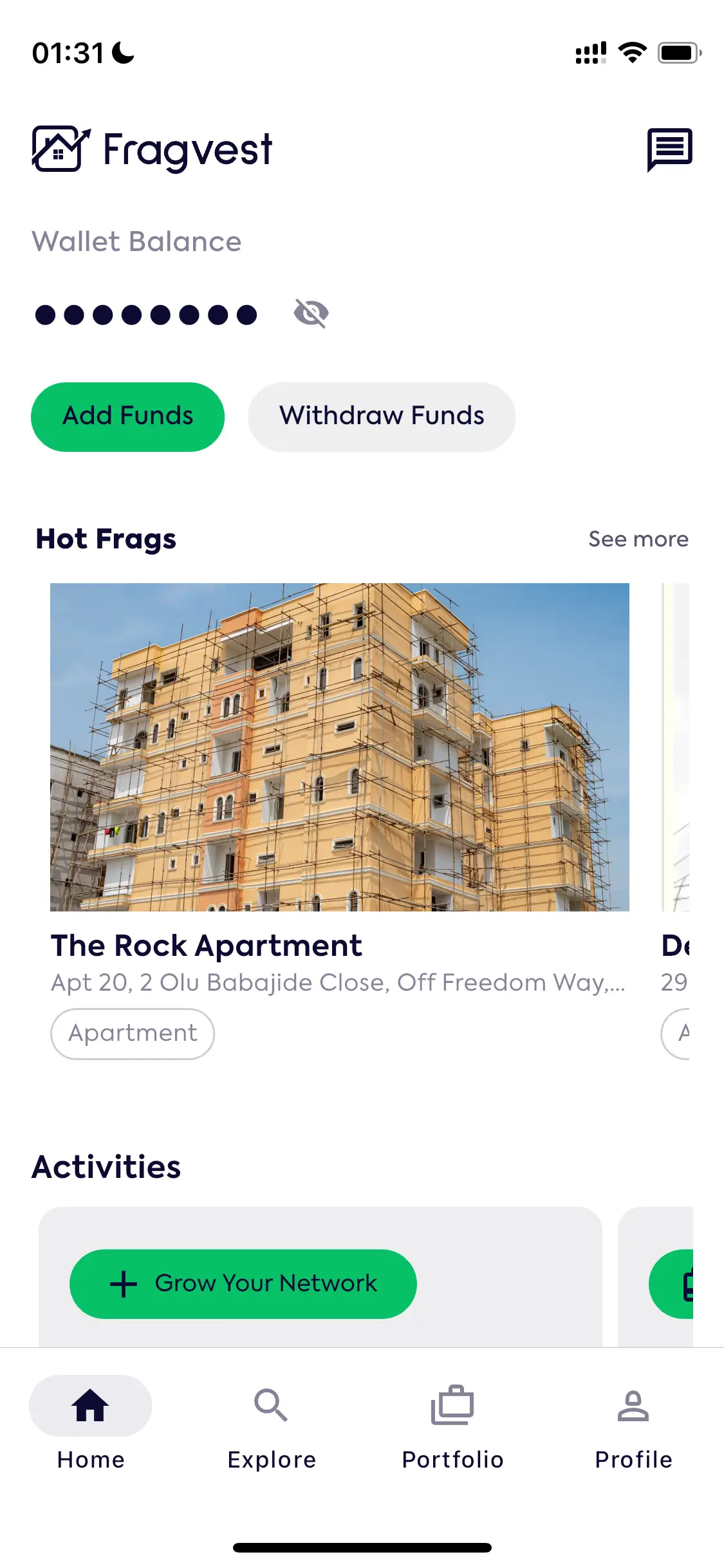Open Profile using the person icon
724x1568 pixels.
(633, 1406)
